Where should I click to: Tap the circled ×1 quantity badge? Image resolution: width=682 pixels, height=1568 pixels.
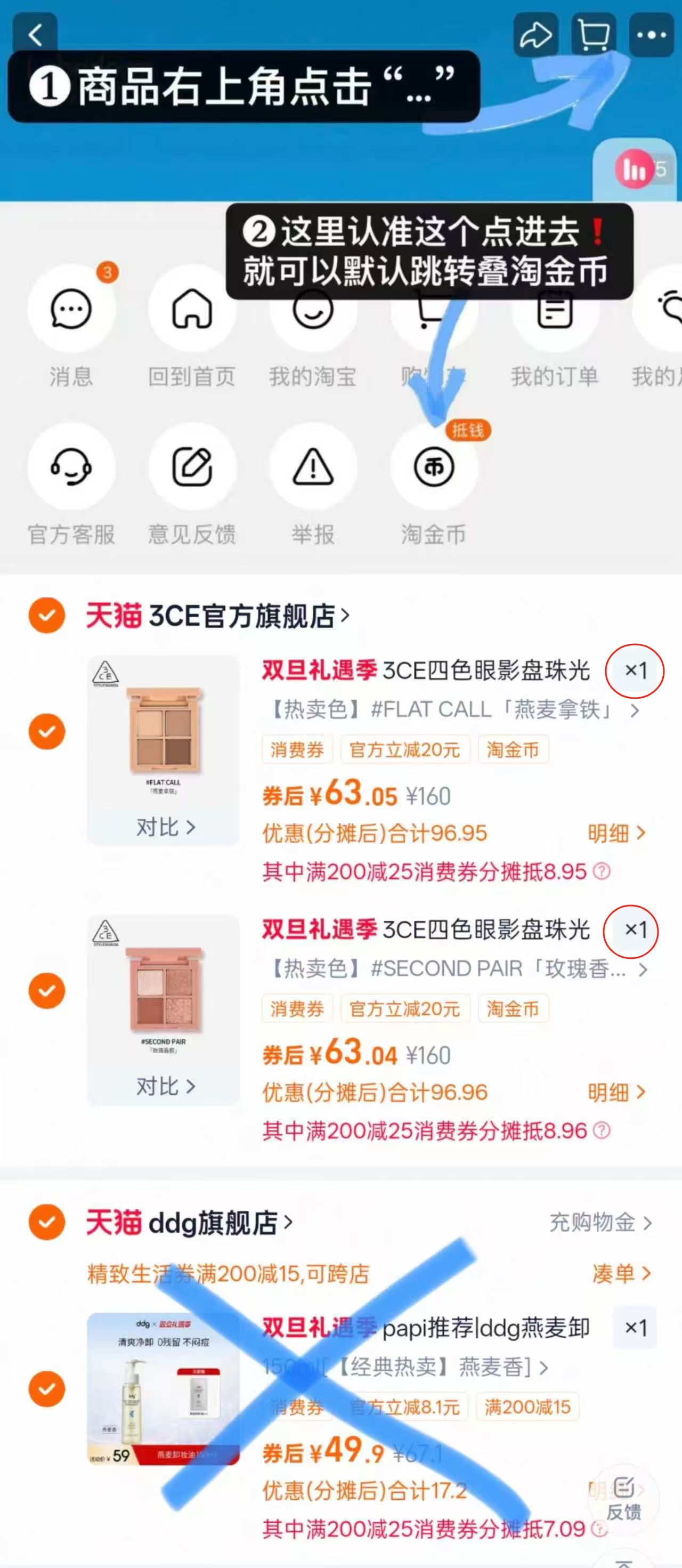635,670
